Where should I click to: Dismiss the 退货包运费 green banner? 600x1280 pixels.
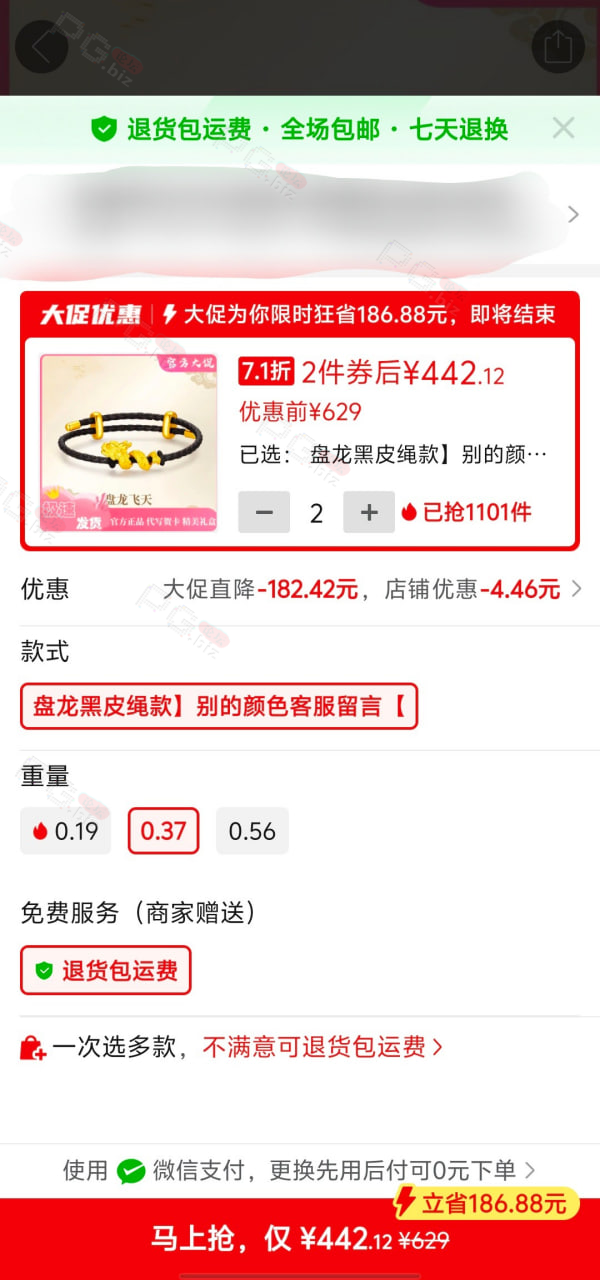click(x=564, y=128)
